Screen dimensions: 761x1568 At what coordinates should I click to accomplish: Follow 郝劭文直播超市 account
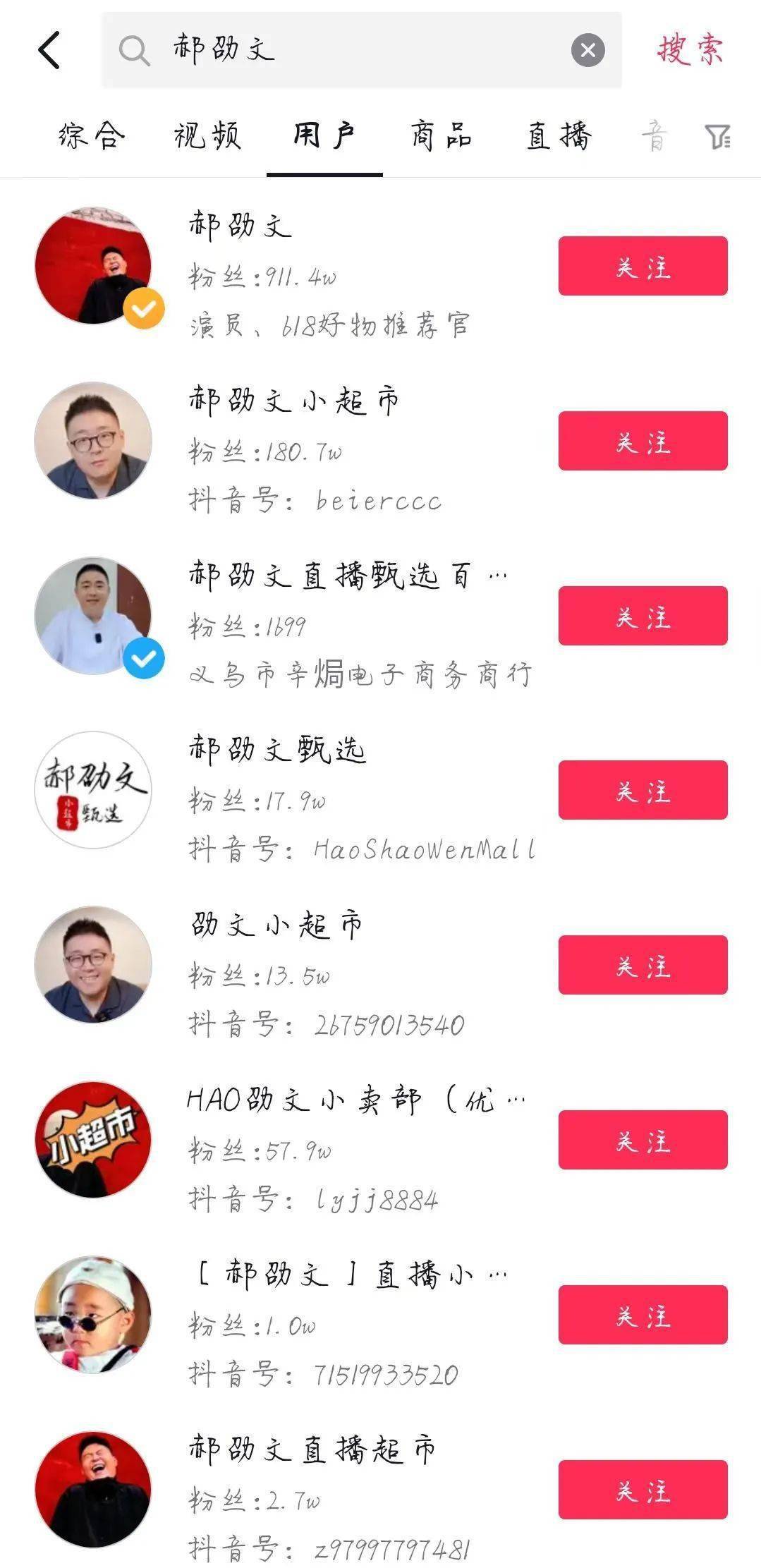[643, 1490]
